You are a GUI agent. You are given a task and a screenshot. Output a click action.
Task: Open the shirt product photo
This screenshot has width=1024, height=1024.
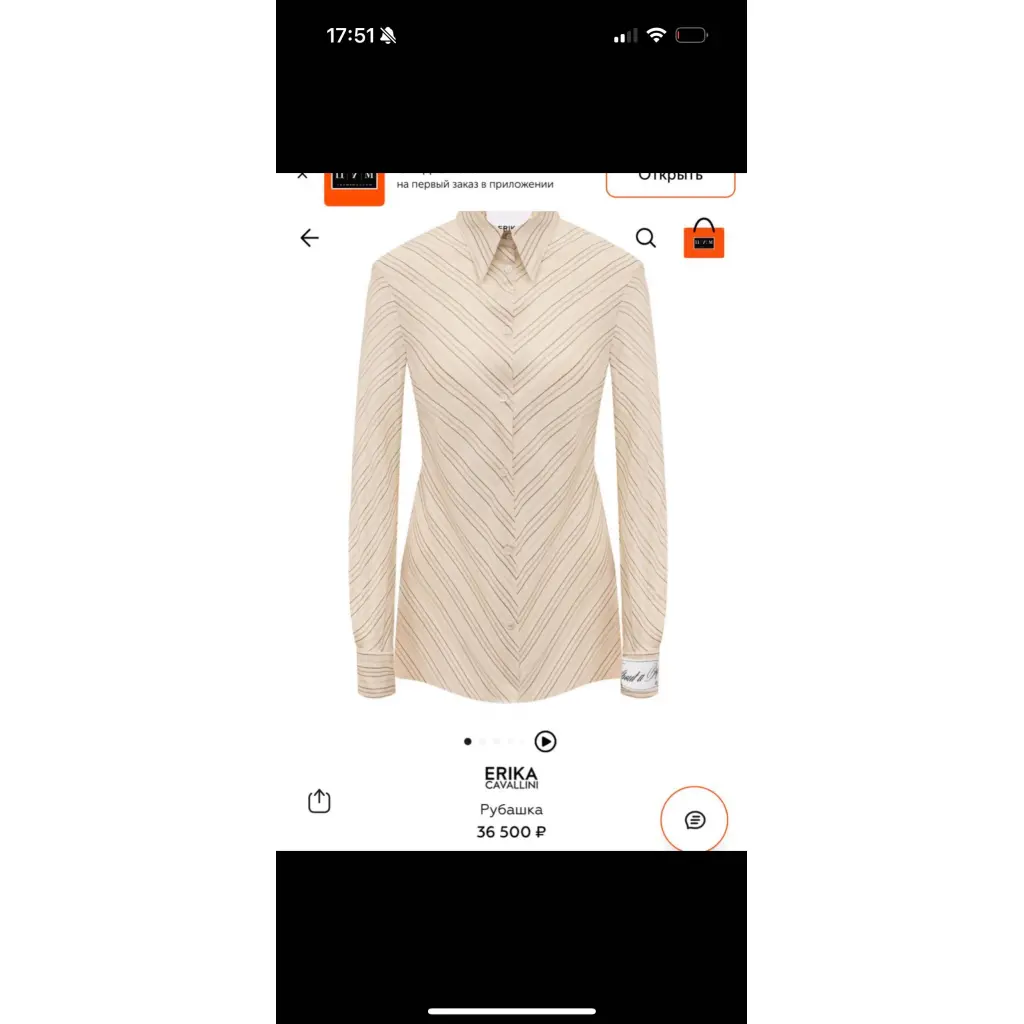click(510, 460)
